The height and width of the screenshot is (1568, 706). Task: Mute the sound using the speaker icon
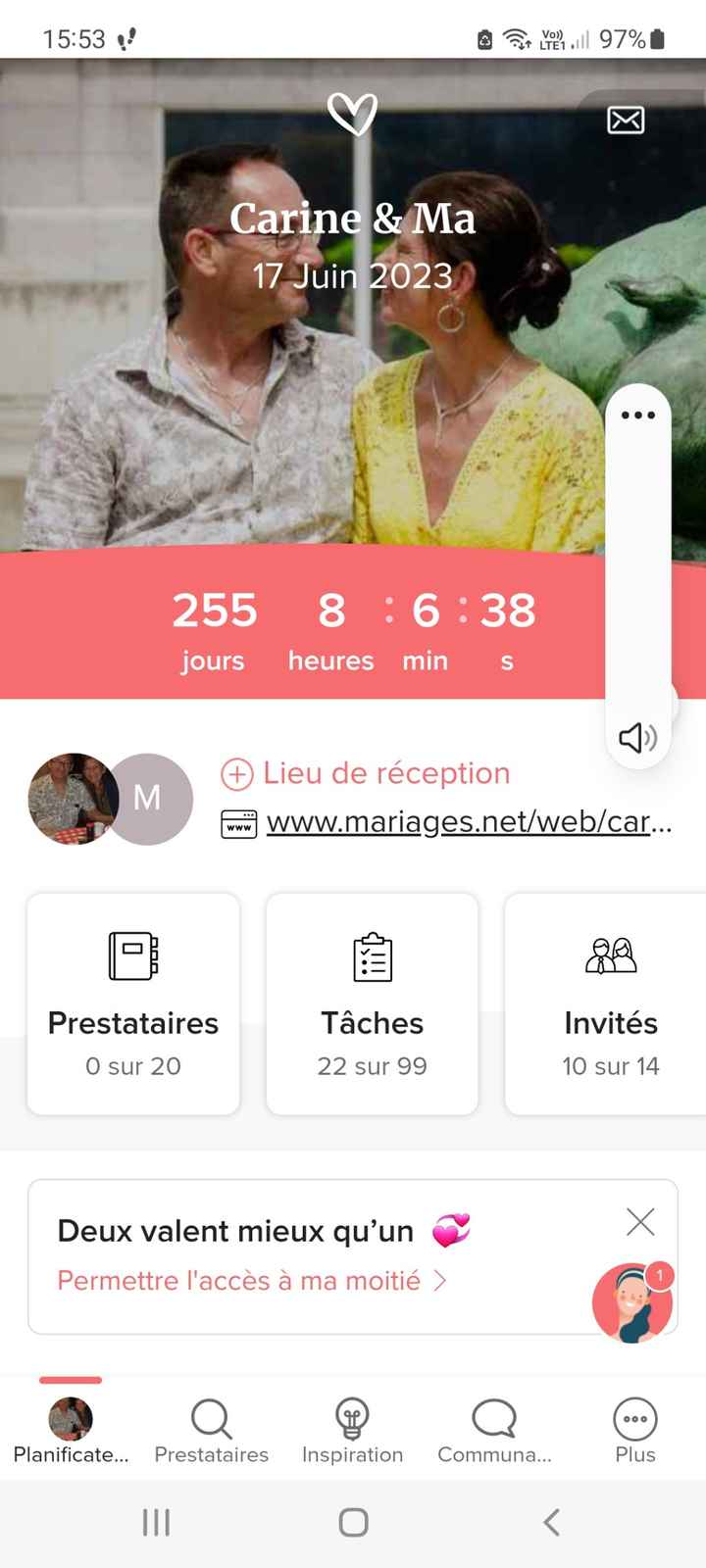[637, 738]
